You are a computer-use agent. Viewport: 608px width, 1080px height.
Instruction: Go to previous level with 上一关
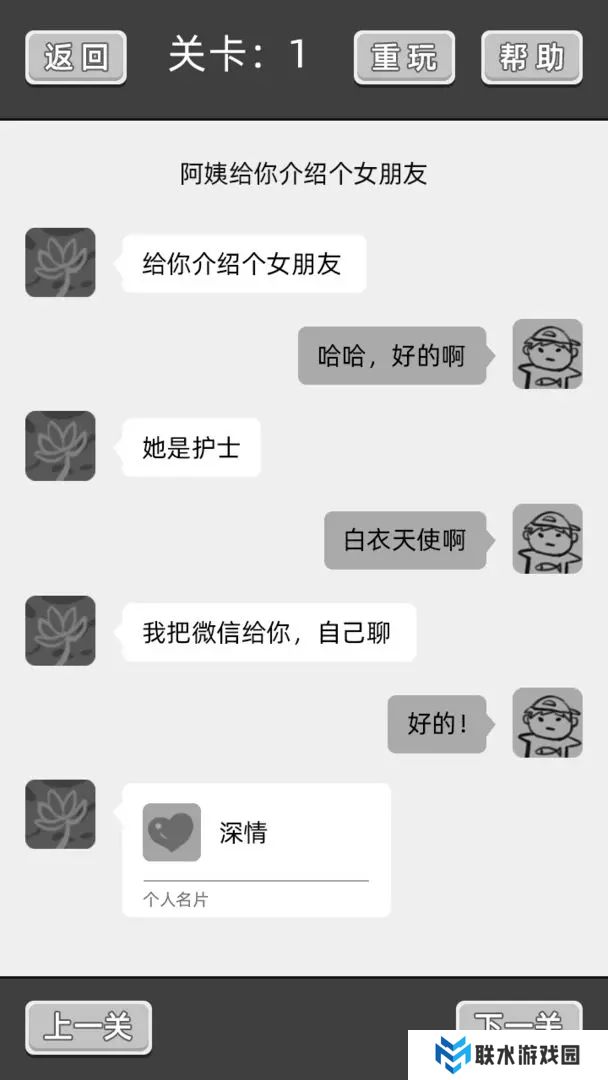pyautogui.click(x=88, y=1027)
